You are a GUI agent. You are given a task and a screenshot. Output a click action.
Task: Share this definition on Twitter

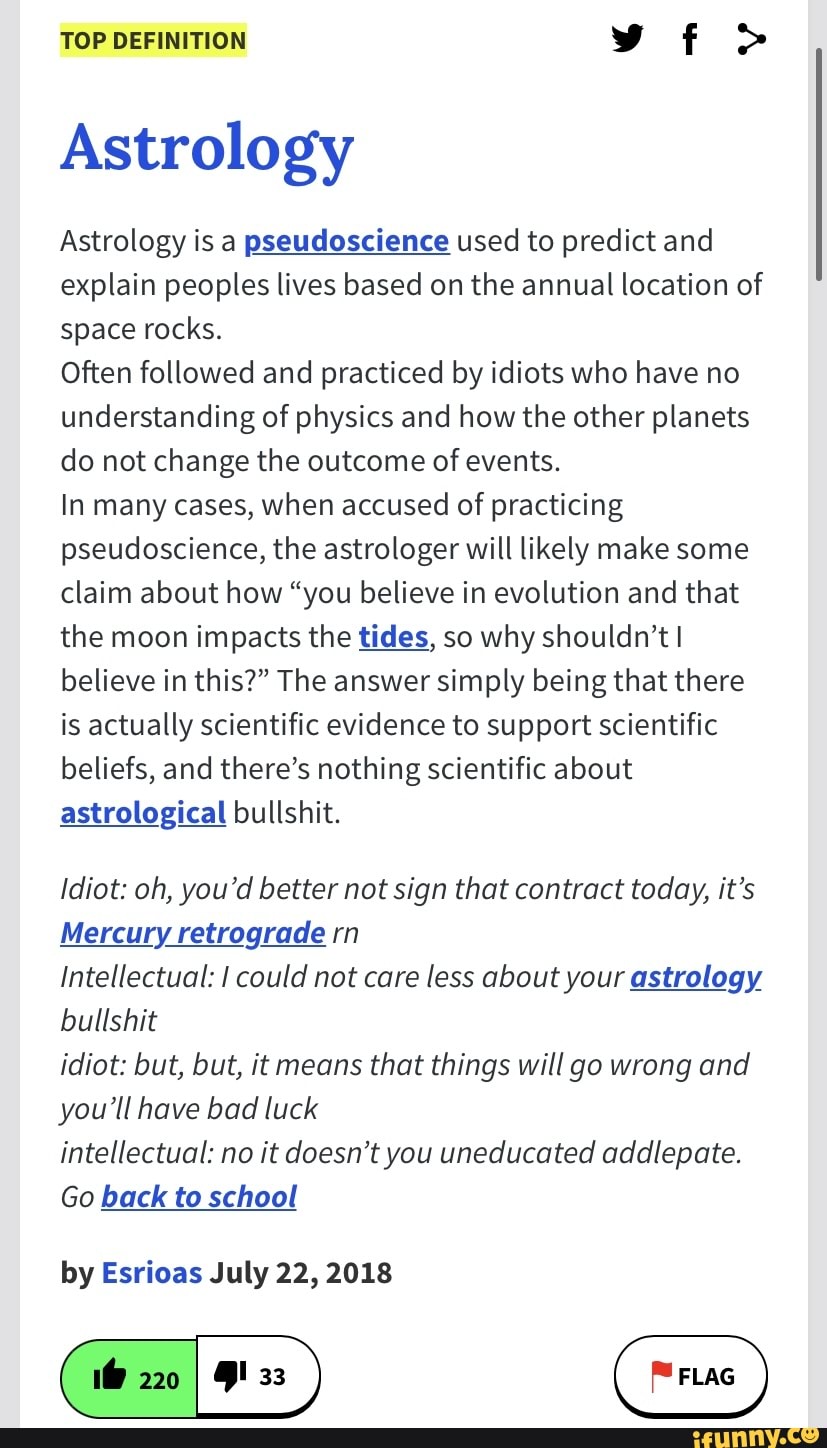[627, 39]
